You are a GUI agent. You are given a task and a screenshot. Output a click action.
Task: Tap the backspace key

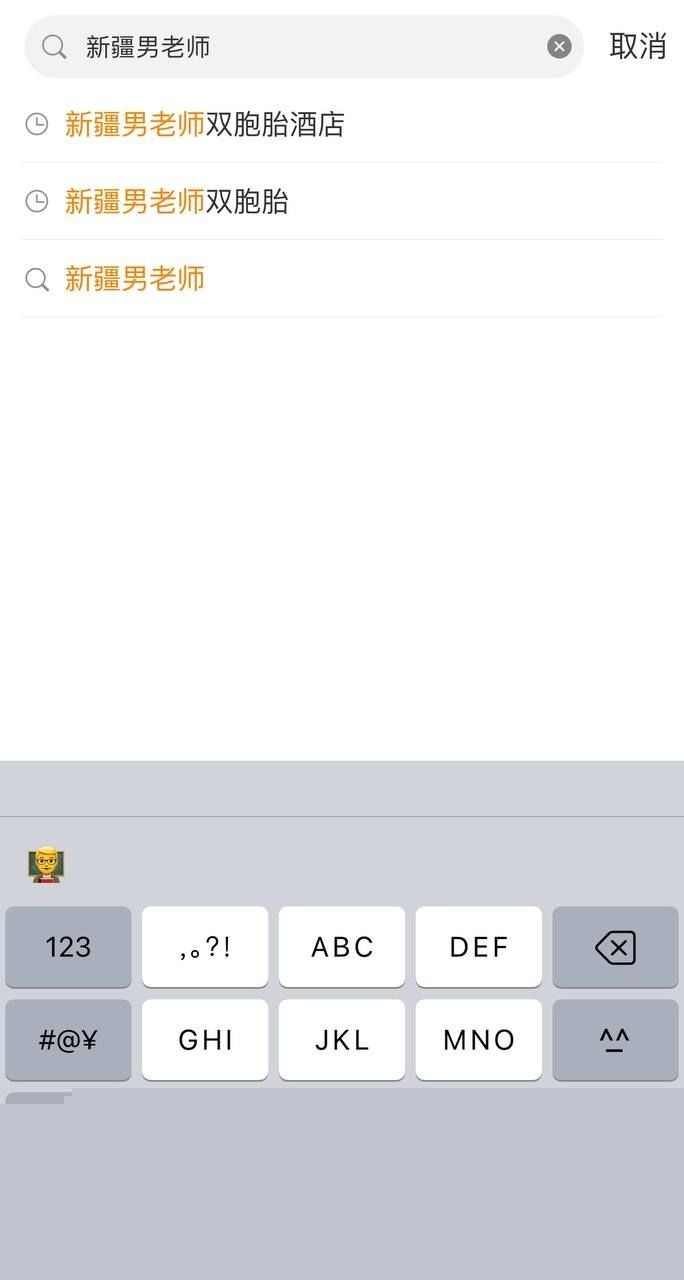click(x=615, y=946)
